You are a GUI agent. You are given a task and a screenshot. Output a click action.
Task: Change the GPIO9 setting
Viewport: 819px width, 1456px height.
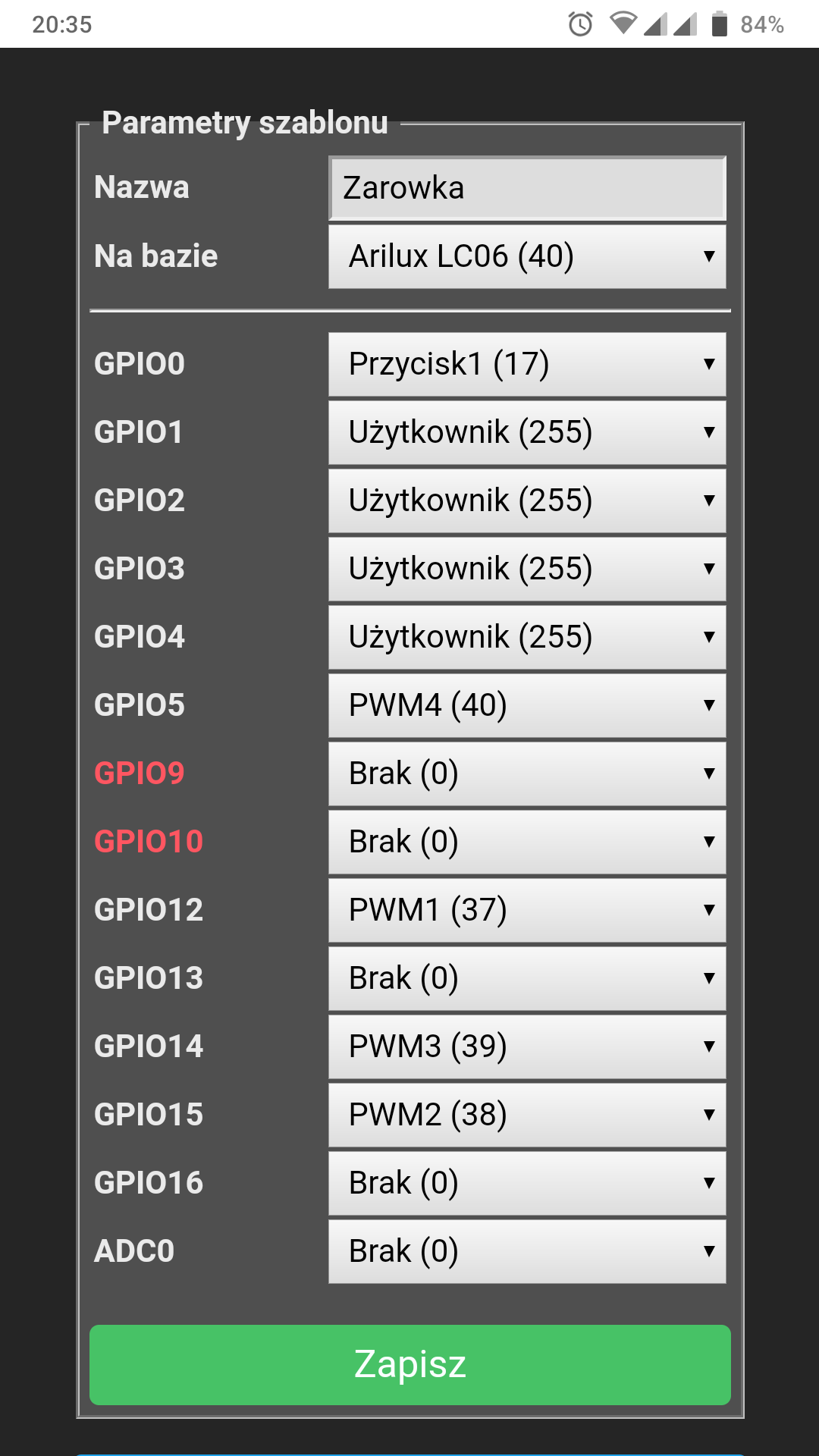click(x=527, y=773)
